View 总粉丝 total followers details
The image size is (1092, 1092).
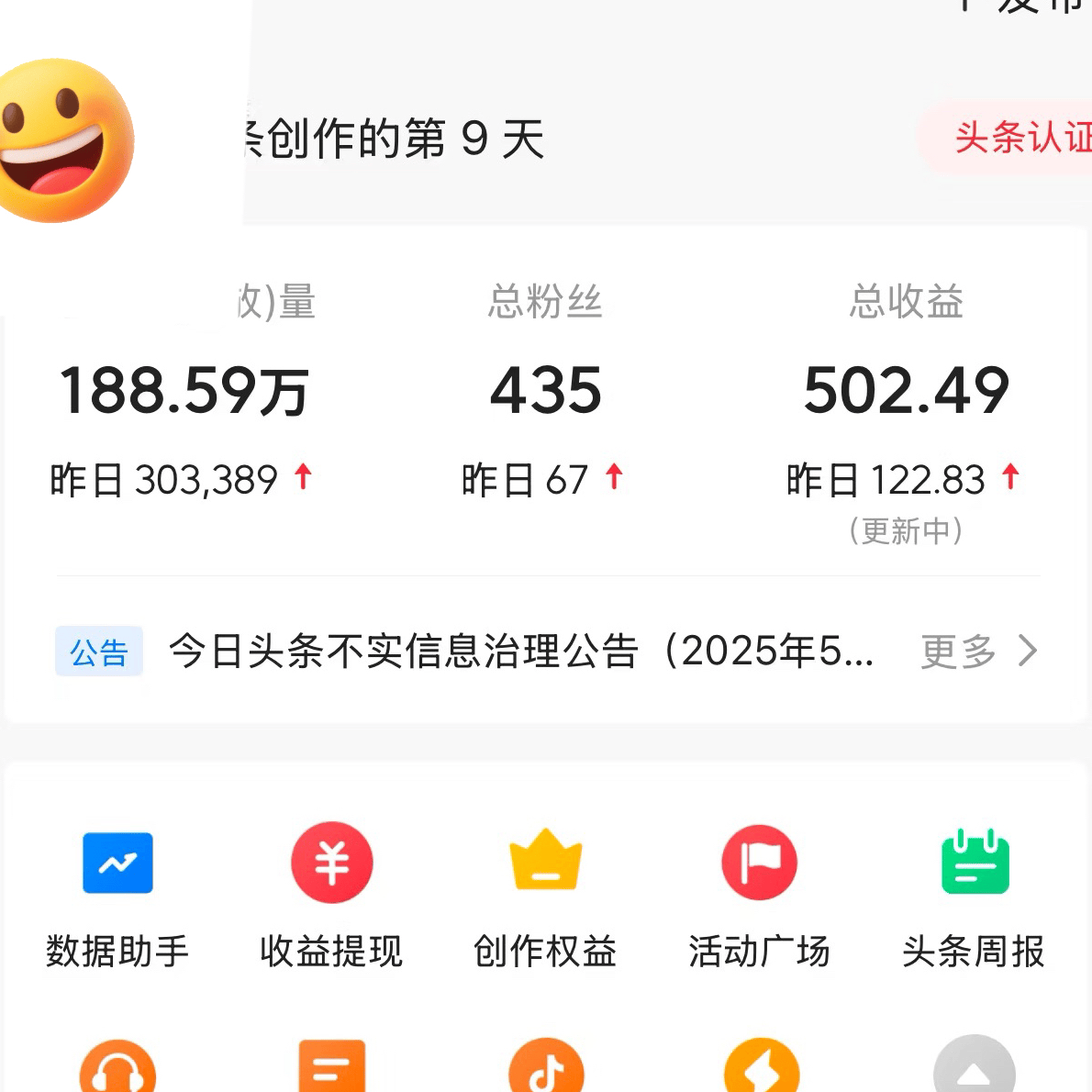[x=545, y=390]
